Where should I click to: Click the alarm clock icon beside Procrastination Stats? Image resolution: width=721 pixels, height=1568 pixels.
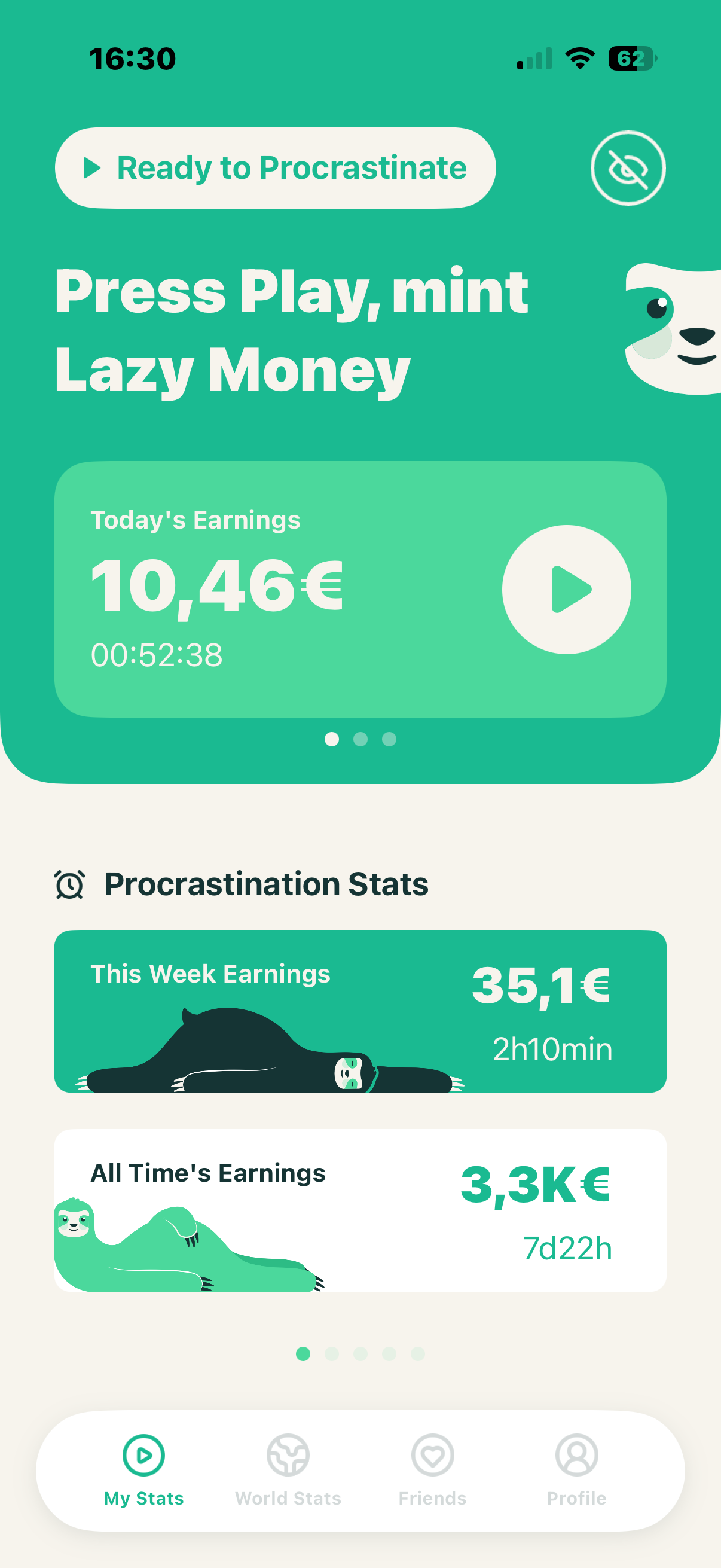[x=71, y=884]
